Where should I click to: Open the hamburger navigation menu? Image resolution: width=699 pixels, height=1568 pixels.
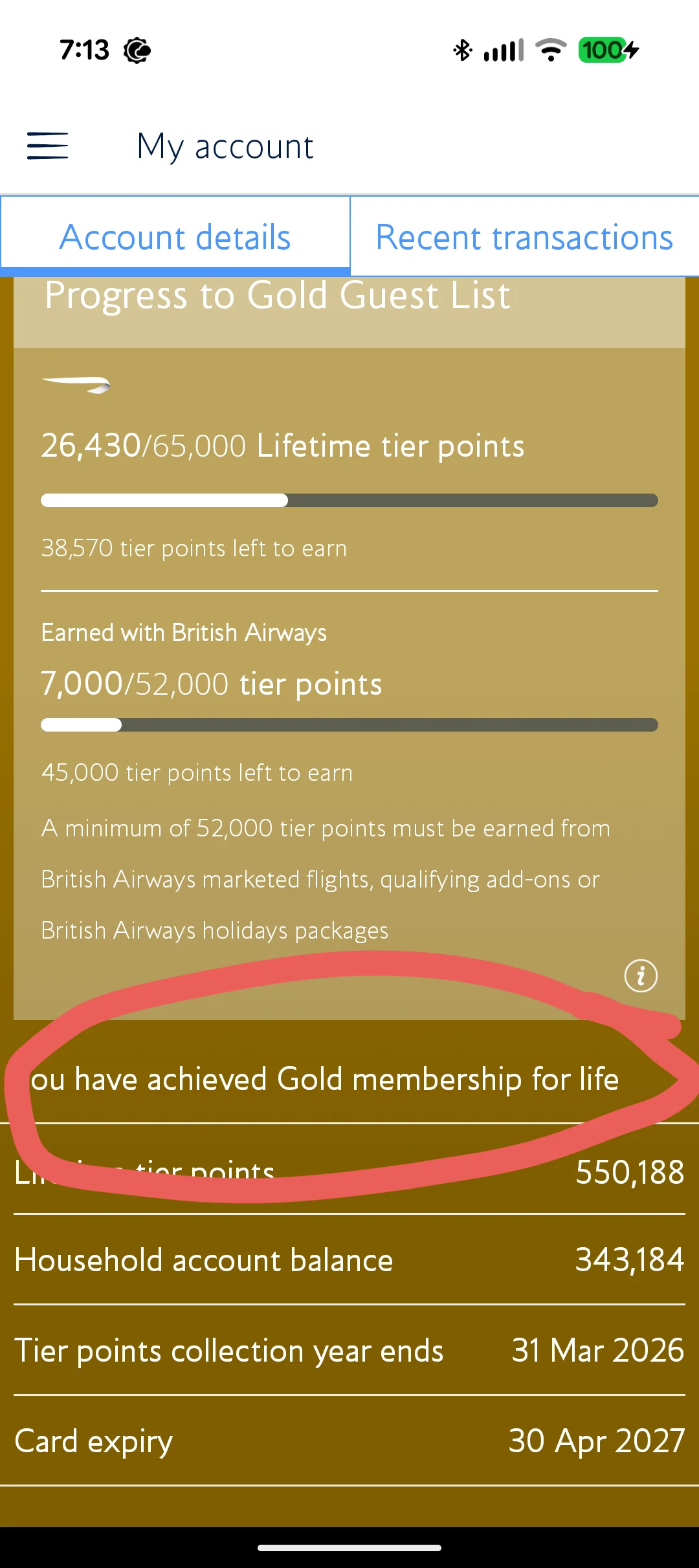pyautogui.click(x=47, y=146)
